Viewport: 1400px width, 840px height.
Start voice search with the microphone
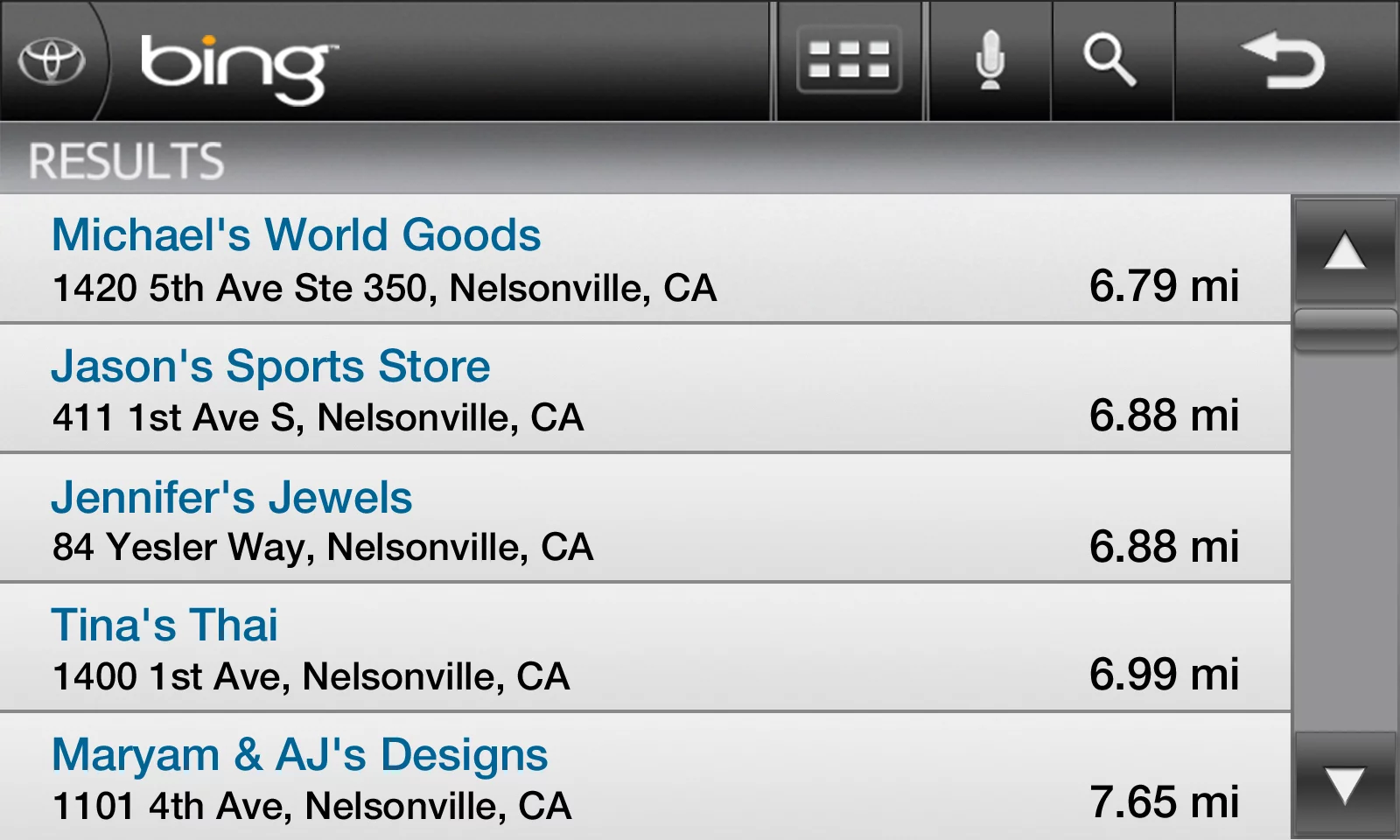coord(990,60)
